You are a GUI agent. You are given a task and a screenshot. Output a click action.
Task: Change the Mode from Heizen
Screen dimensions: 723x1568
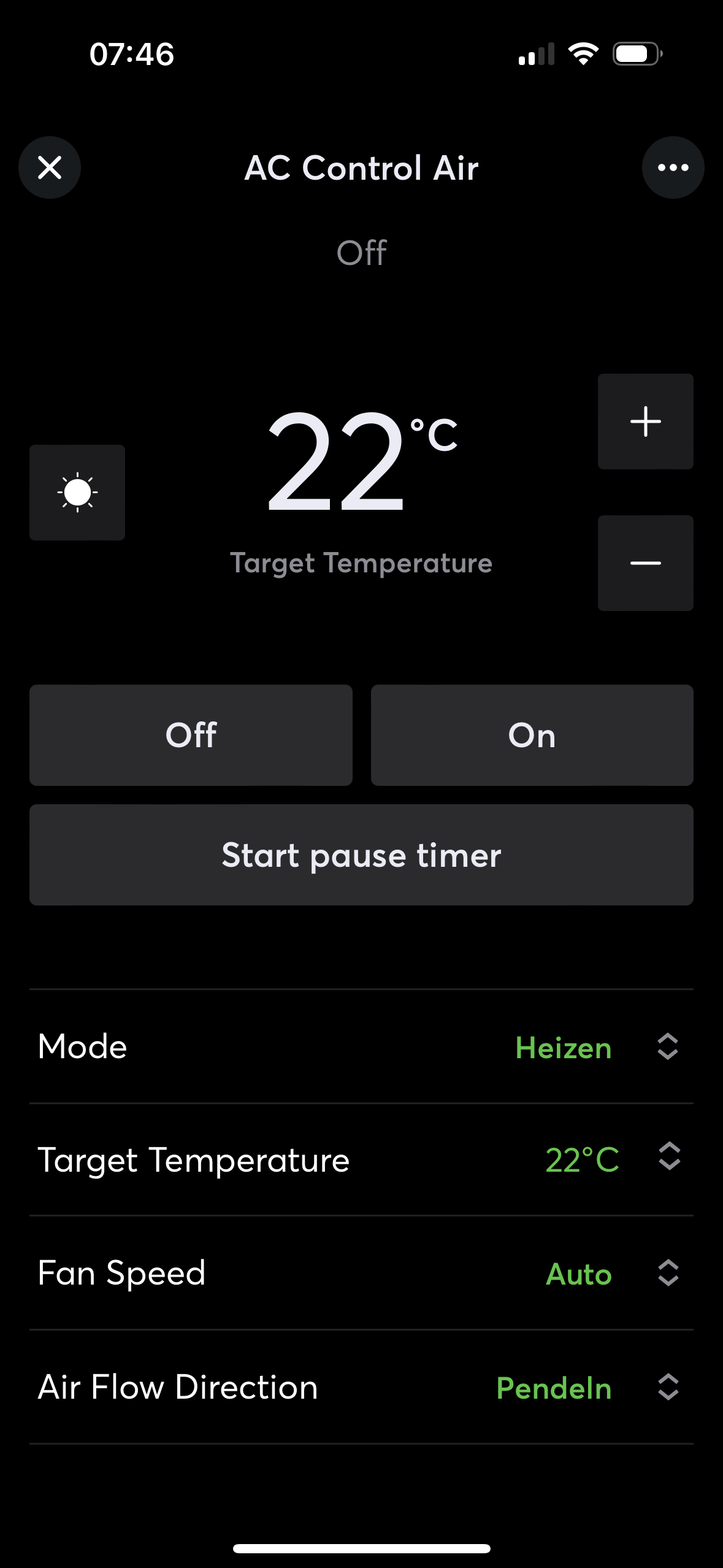[x=361, y=1047]
